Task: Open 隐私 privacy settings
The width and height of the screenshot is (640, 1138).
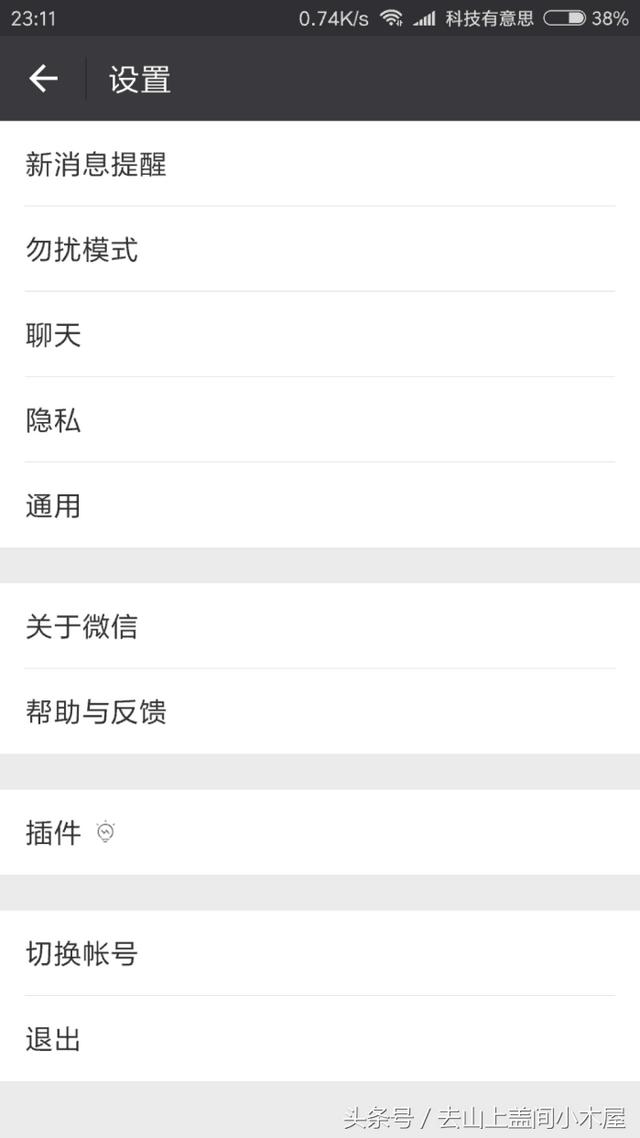Action: pyautogui.click(x=320, y=419)
